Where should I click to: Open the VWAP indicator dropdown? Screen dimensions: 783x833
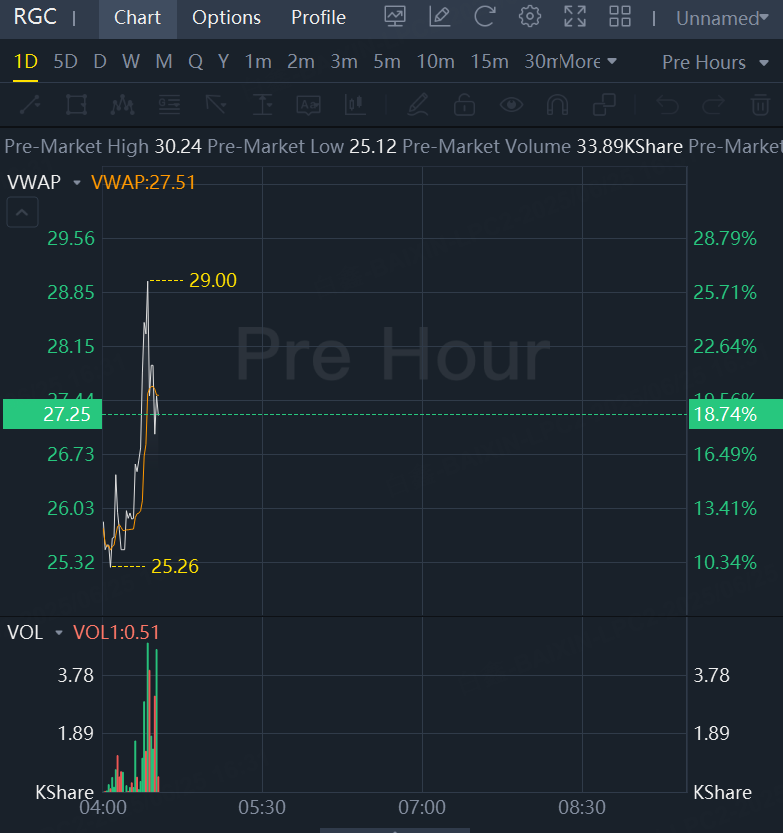pyautogui.click(x=77, y=182)
